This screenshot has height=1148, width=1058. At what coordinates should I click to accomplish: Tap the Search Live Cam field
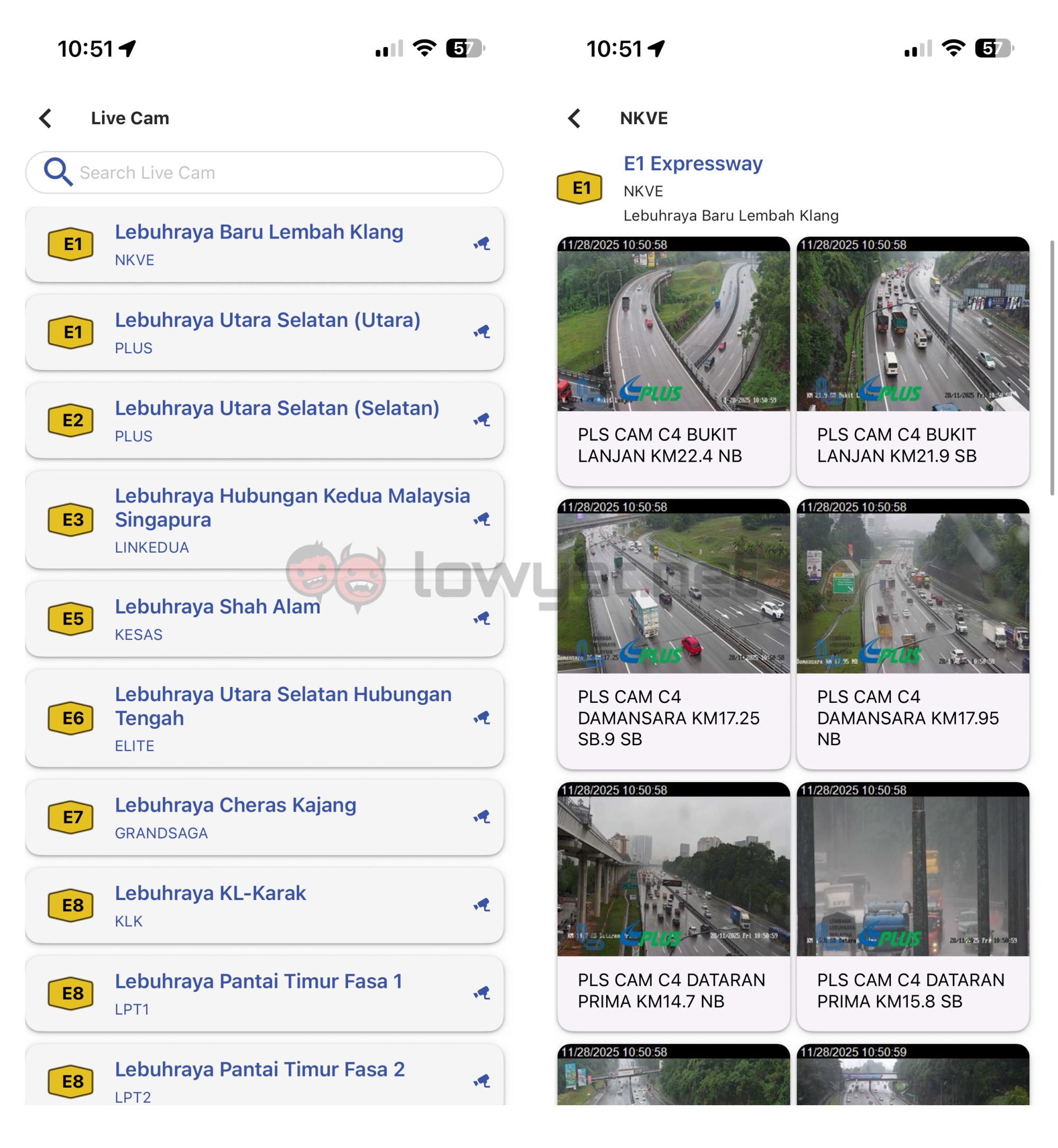click(x=263, y=172)
